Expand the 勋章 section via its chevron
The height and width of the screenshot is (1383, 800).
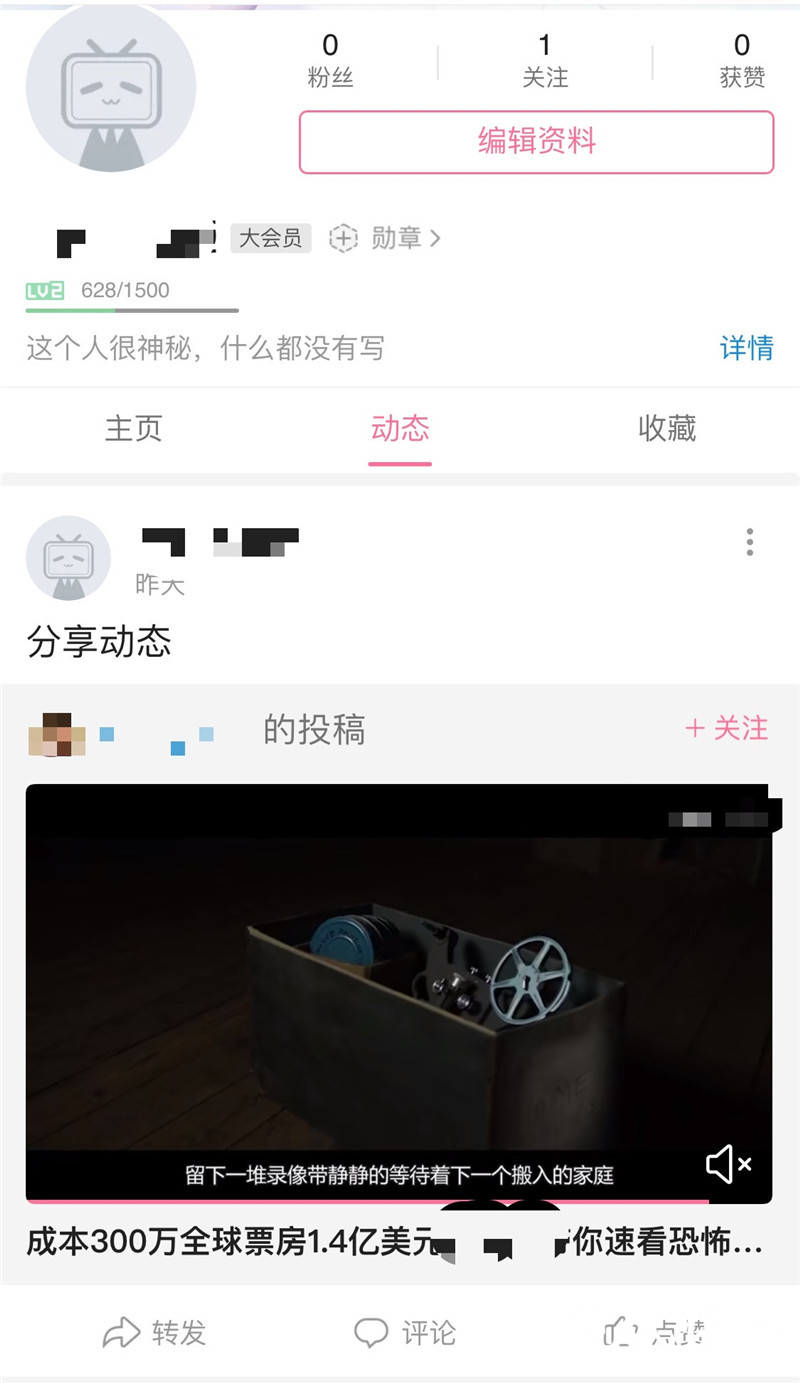(436, 238)
